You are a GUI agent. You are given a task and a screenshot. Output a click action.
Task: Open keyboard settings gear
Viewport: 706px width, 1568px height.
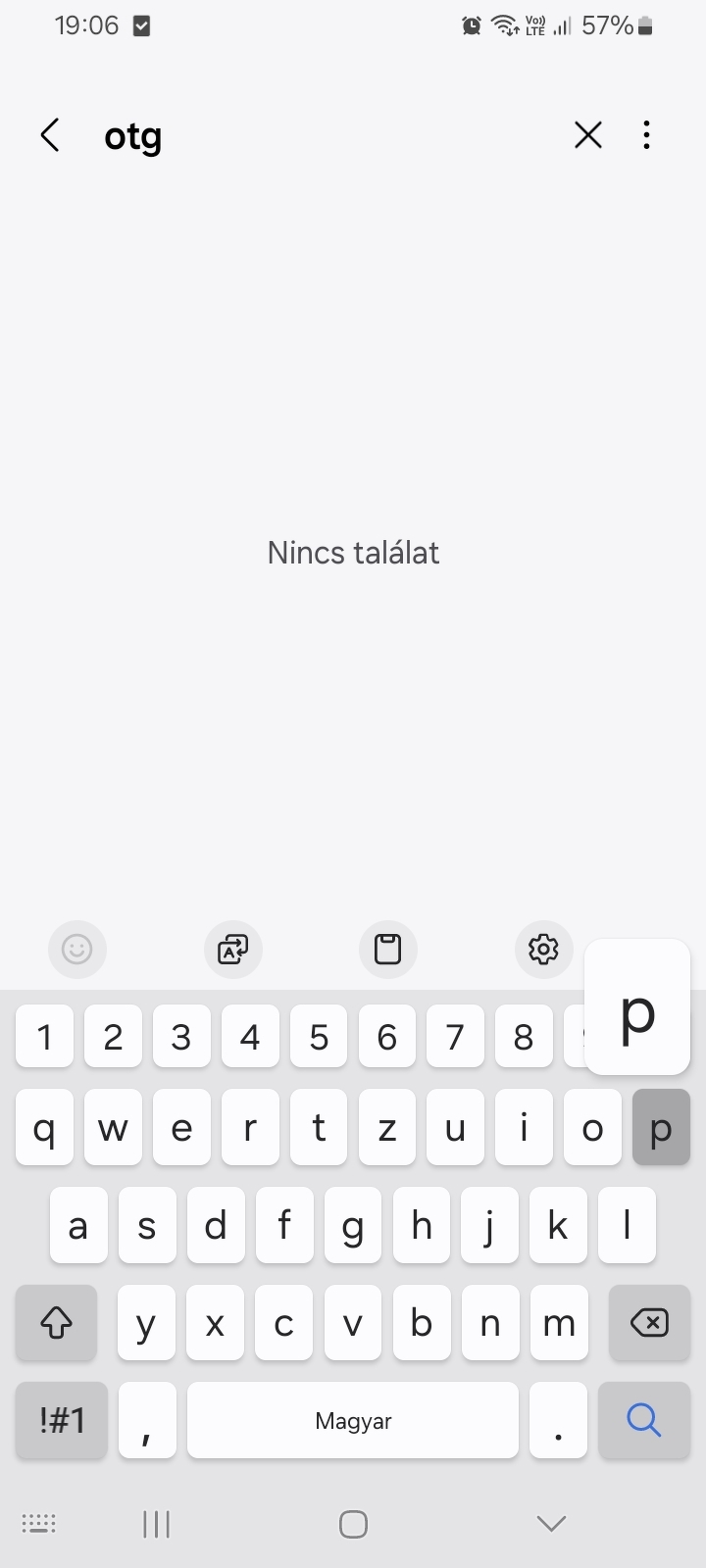pyautogui.click(x=543, y=949)
